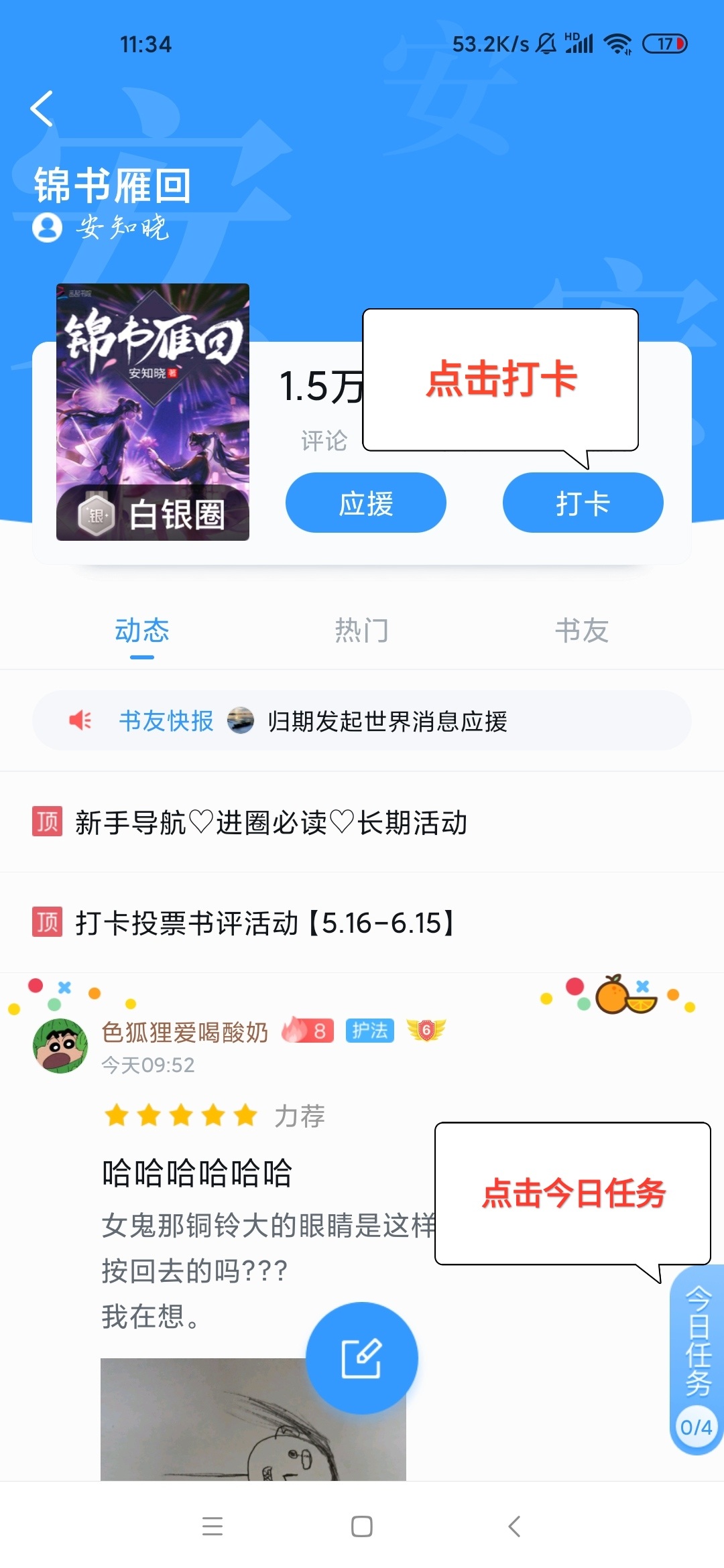Open the 今日任务 side panel
The width and height of the screenshot is (724, 1568).
697,1359
